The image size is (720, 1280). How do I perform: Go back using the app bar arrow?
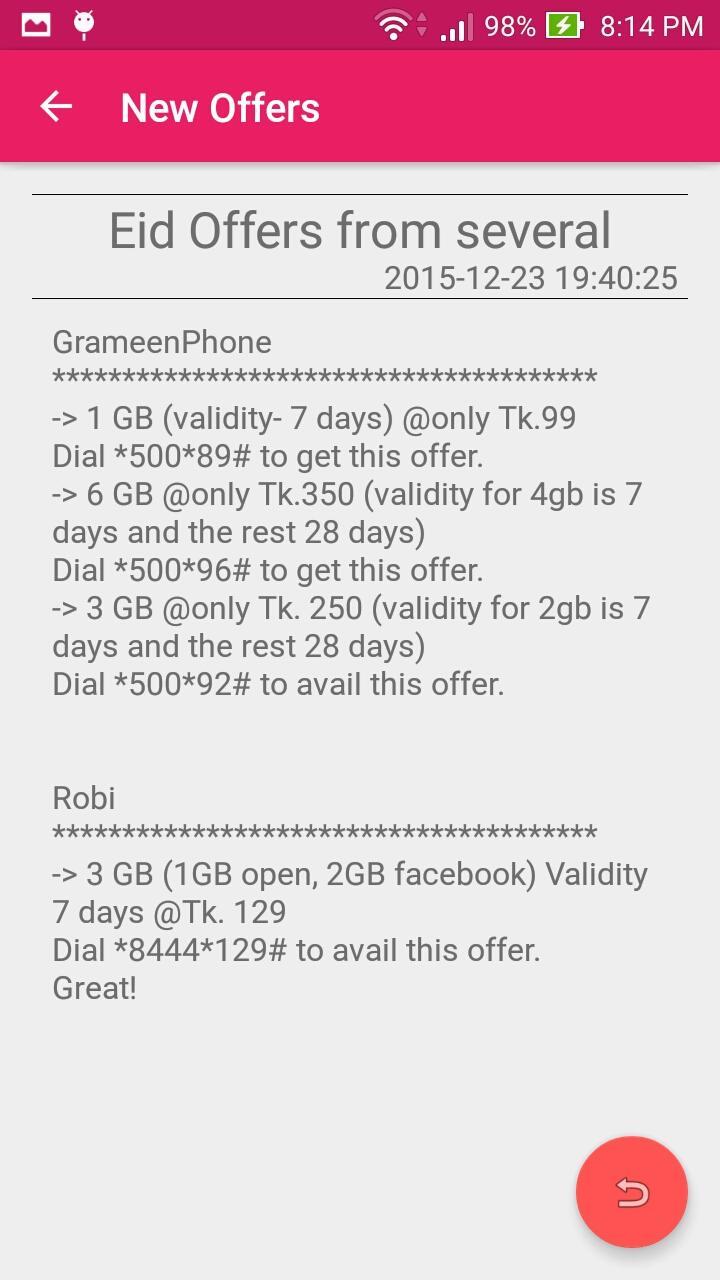pos(56,107)
